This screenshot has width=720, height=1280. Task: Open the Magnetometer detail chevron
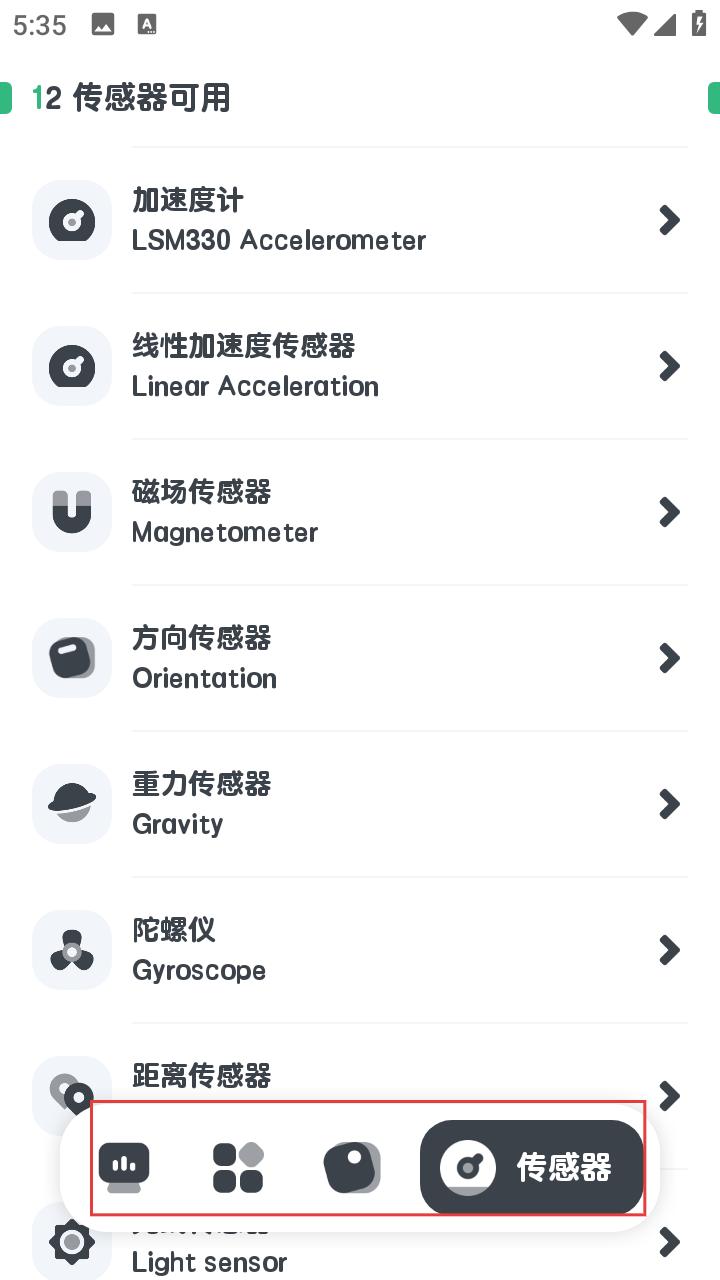(669, 512)
